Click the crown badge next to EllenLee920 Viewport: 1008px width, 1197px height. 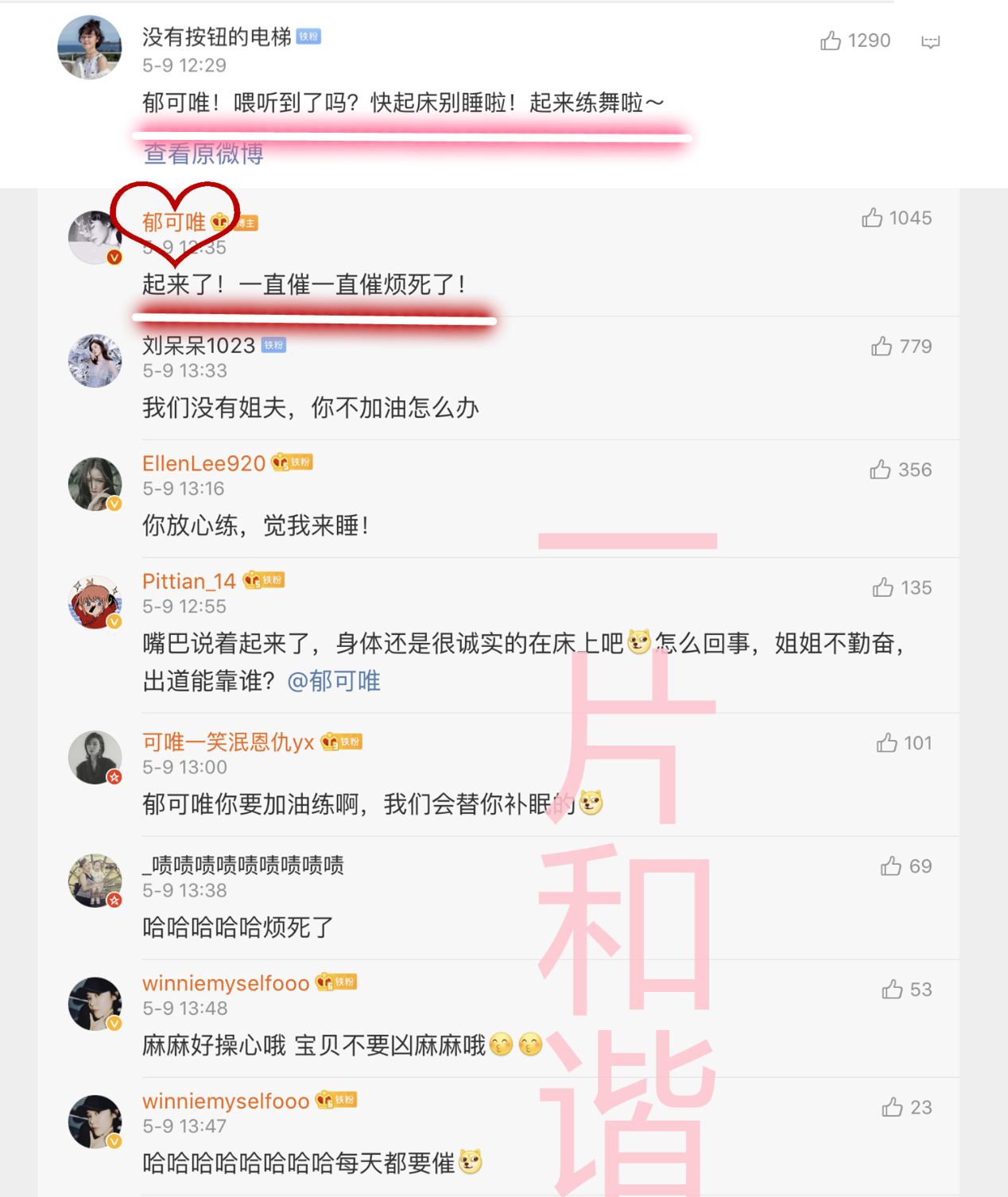[x=280, y=462]
